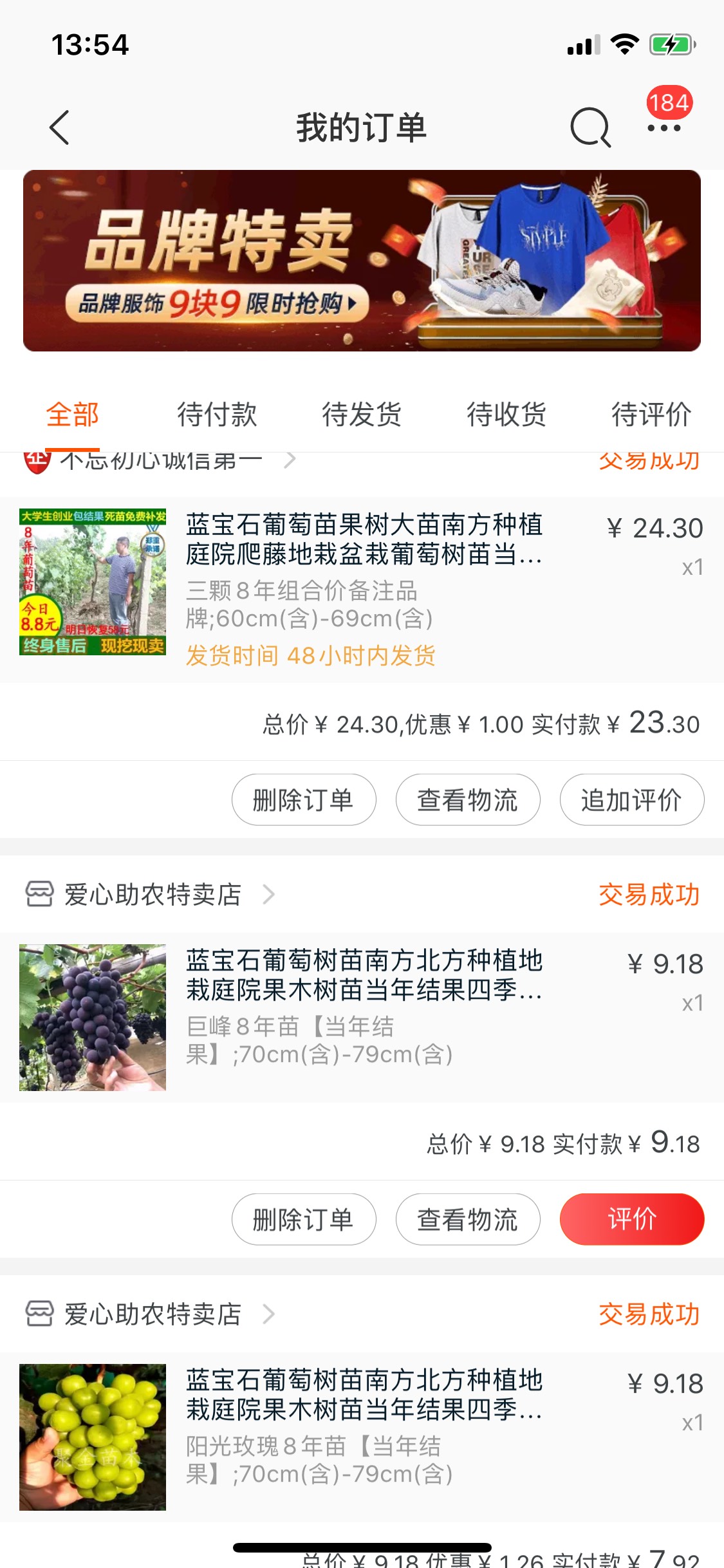Tap 追加评价 to add a follow-up review
Viewport: 724px width, 1568px height.
click(632, 799)
